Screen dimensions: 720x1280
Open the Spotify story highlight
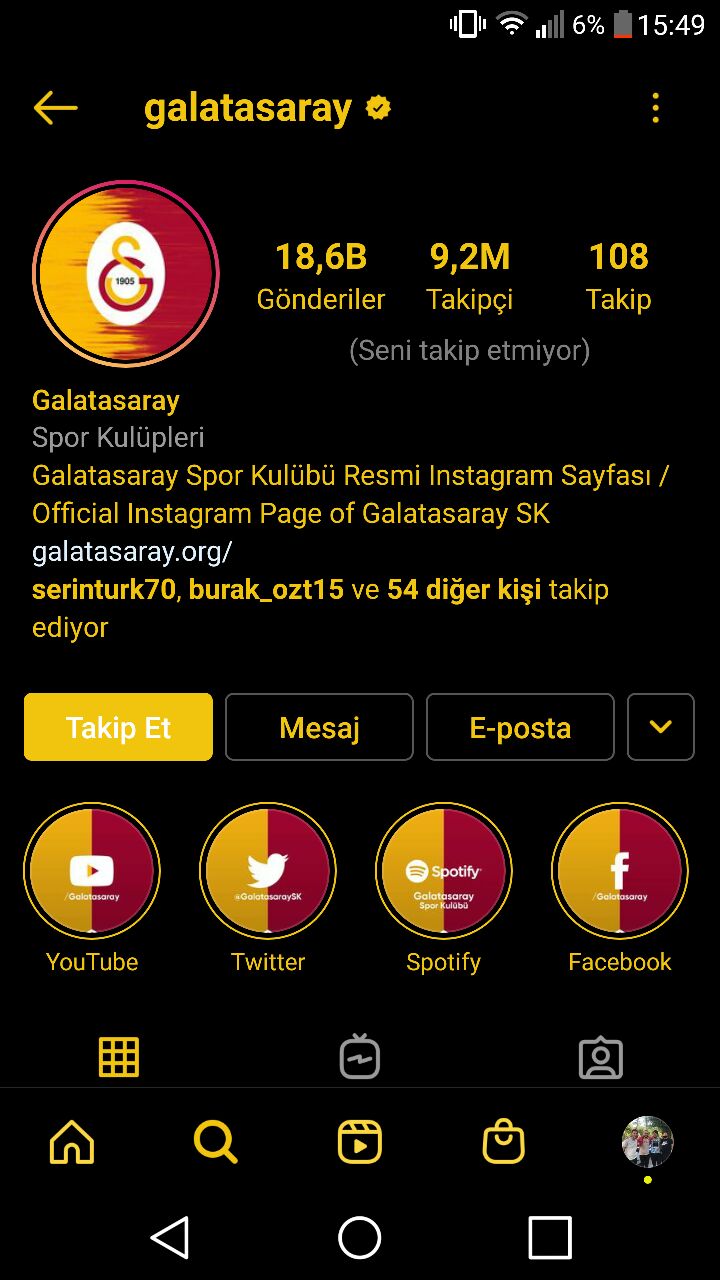443,870
